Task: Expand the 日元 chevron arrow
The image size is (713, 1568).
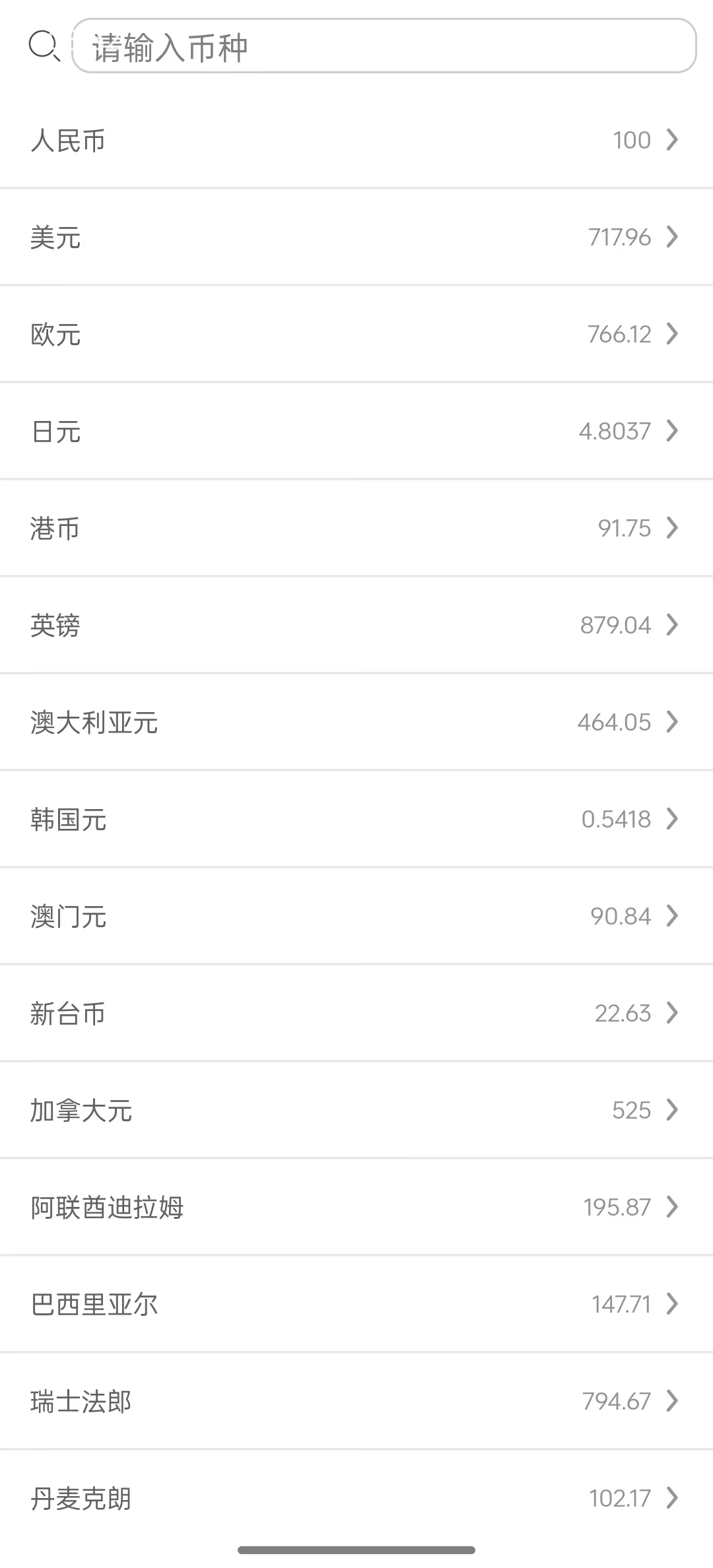Action: [672, 431]
